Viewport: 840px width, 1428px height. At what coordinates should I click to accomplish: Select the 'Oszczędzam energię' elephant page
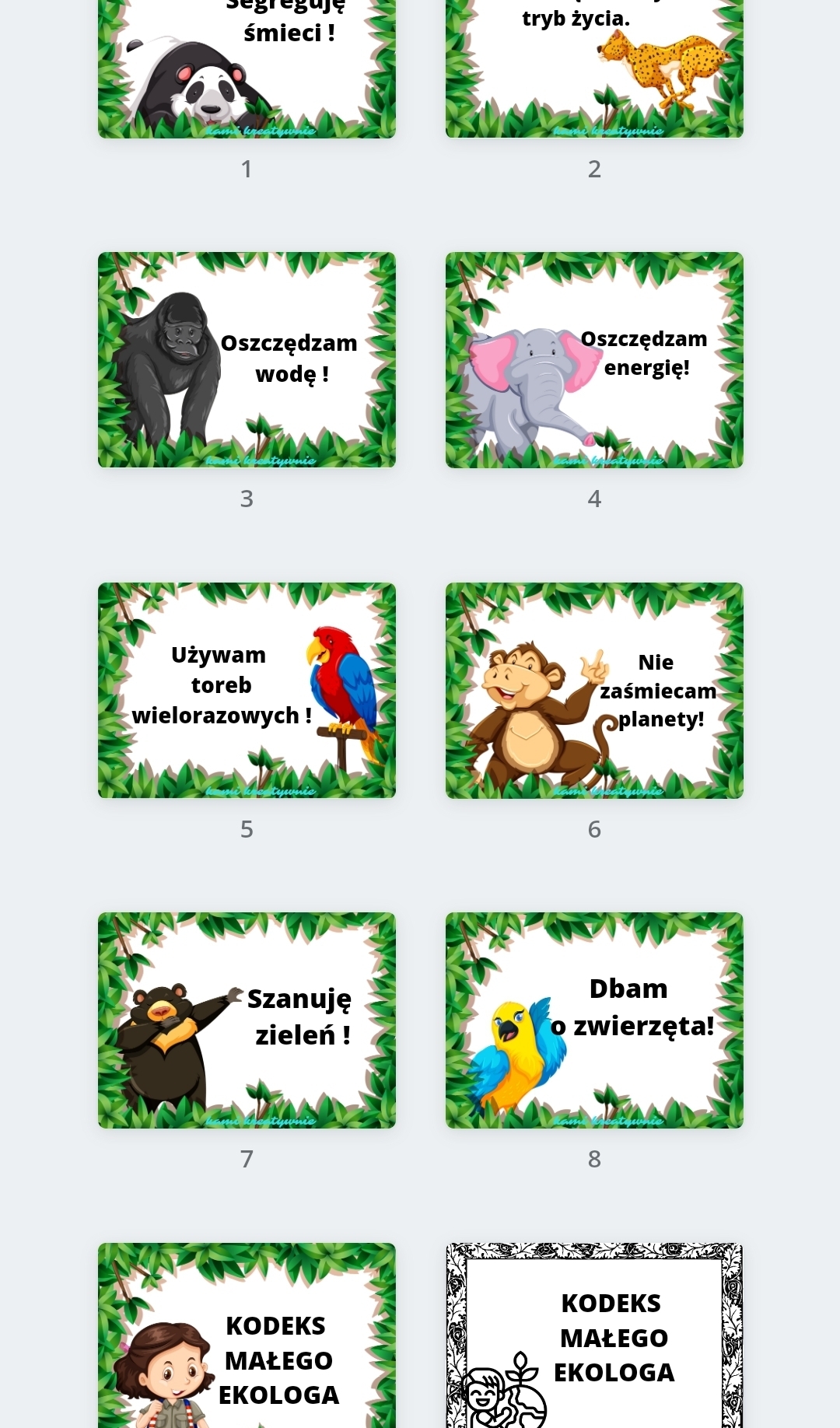pyautogui.click(x=594, y=359)
